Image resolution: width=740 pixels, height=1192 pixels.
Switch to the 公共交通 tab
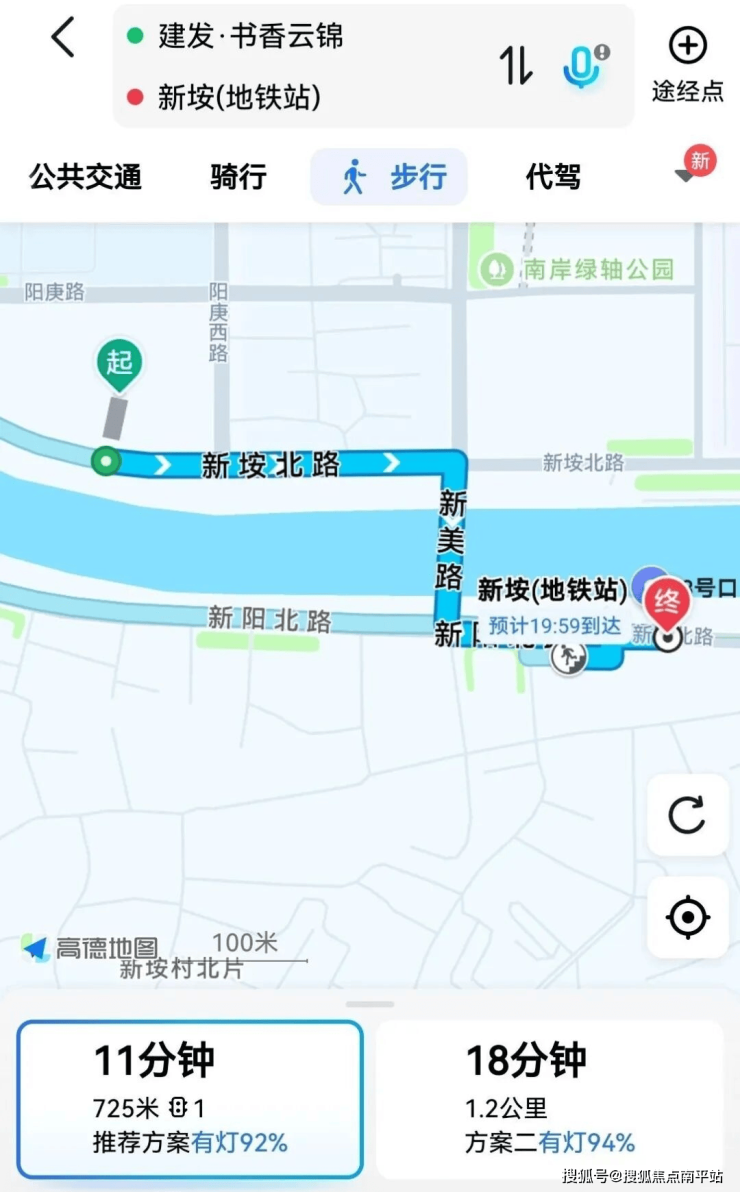point(85,177)
